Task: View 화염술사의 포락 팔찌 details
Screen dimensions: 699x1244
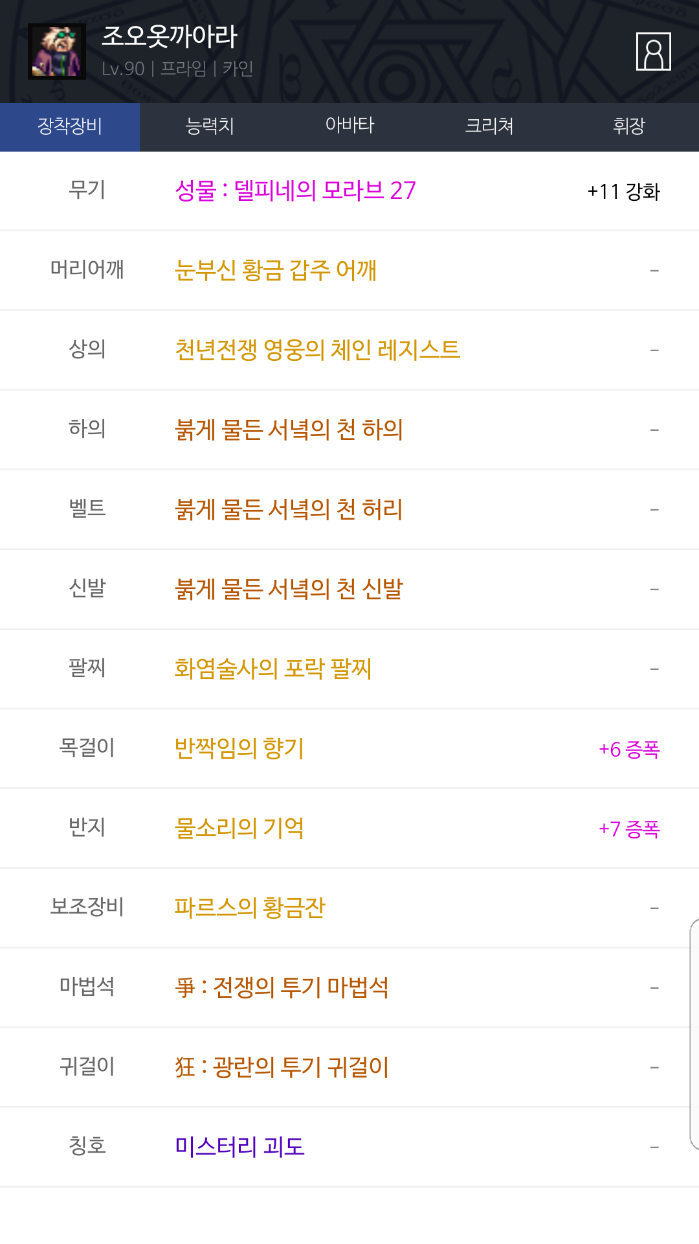Action: tap(273, 668)
